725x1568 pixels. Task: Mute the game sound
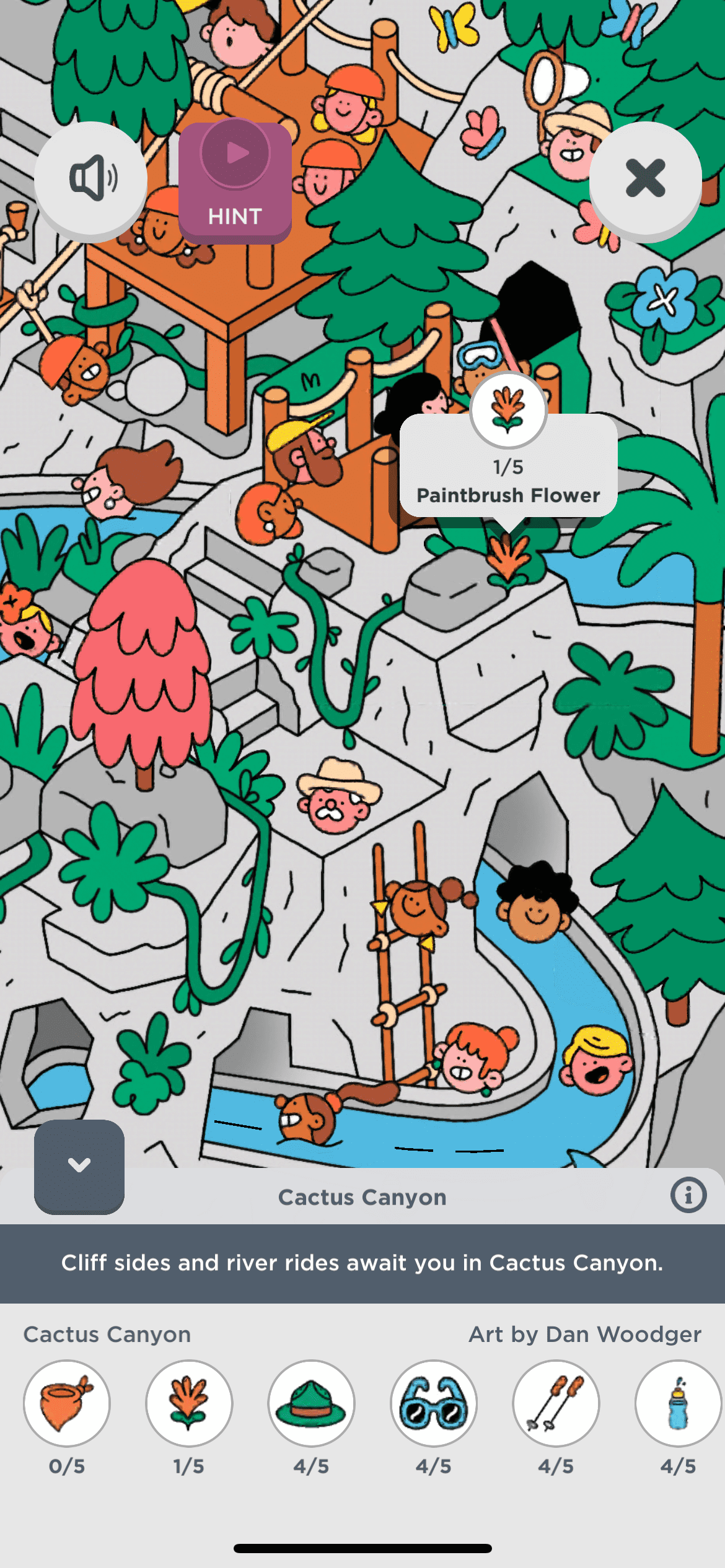pyautogui.click(x=90, y=178)
